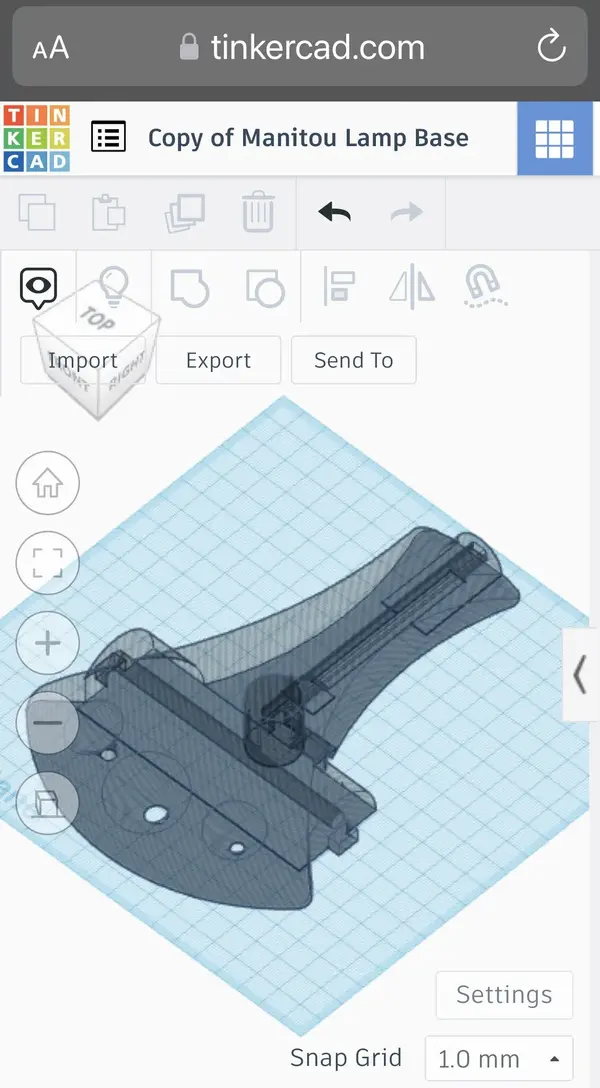This screenshot has height=1088, width=600.
Task: Open the mirror tool
Action: tap(412, 288)
